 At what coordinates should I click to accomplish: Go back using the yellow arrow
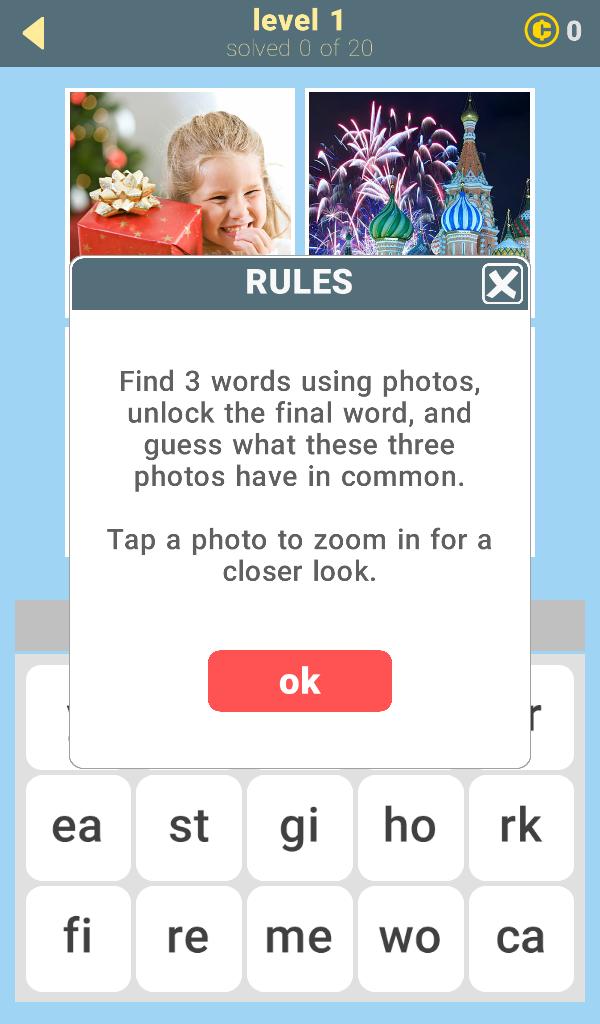33,32
